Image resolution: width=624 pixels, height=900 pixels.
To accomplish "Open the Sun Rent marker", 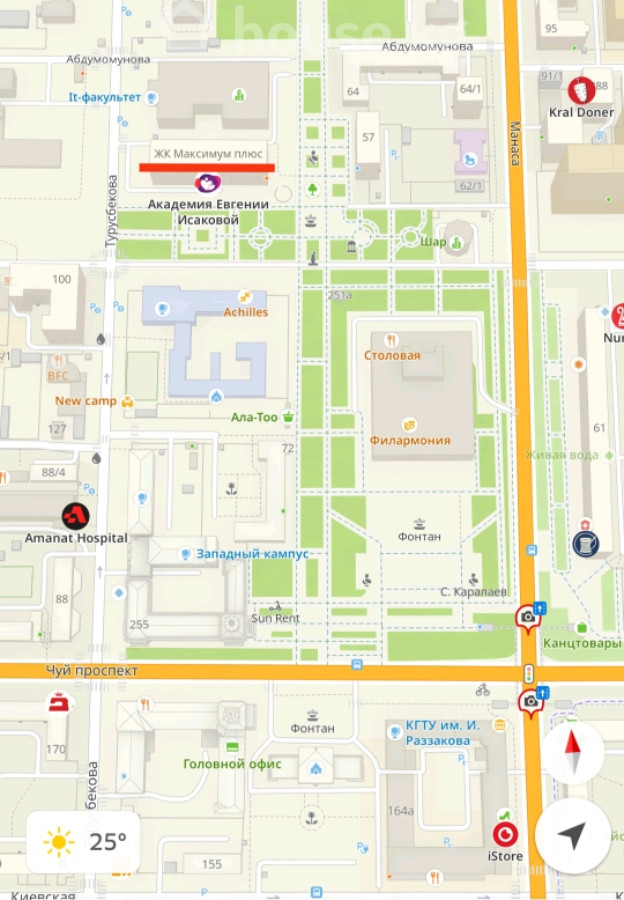I will point(275,607).
